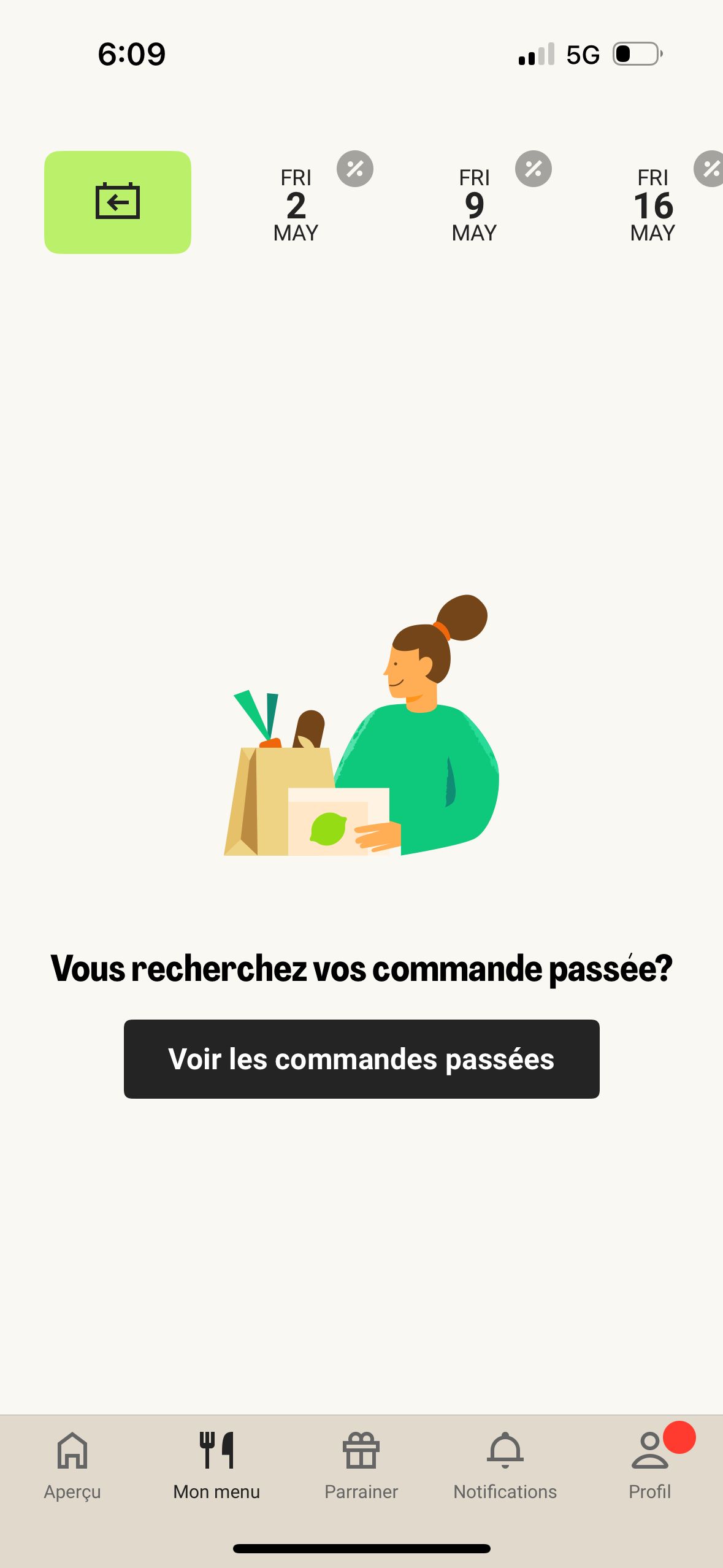Select the Friday 9 May delivery

[474, 206]
